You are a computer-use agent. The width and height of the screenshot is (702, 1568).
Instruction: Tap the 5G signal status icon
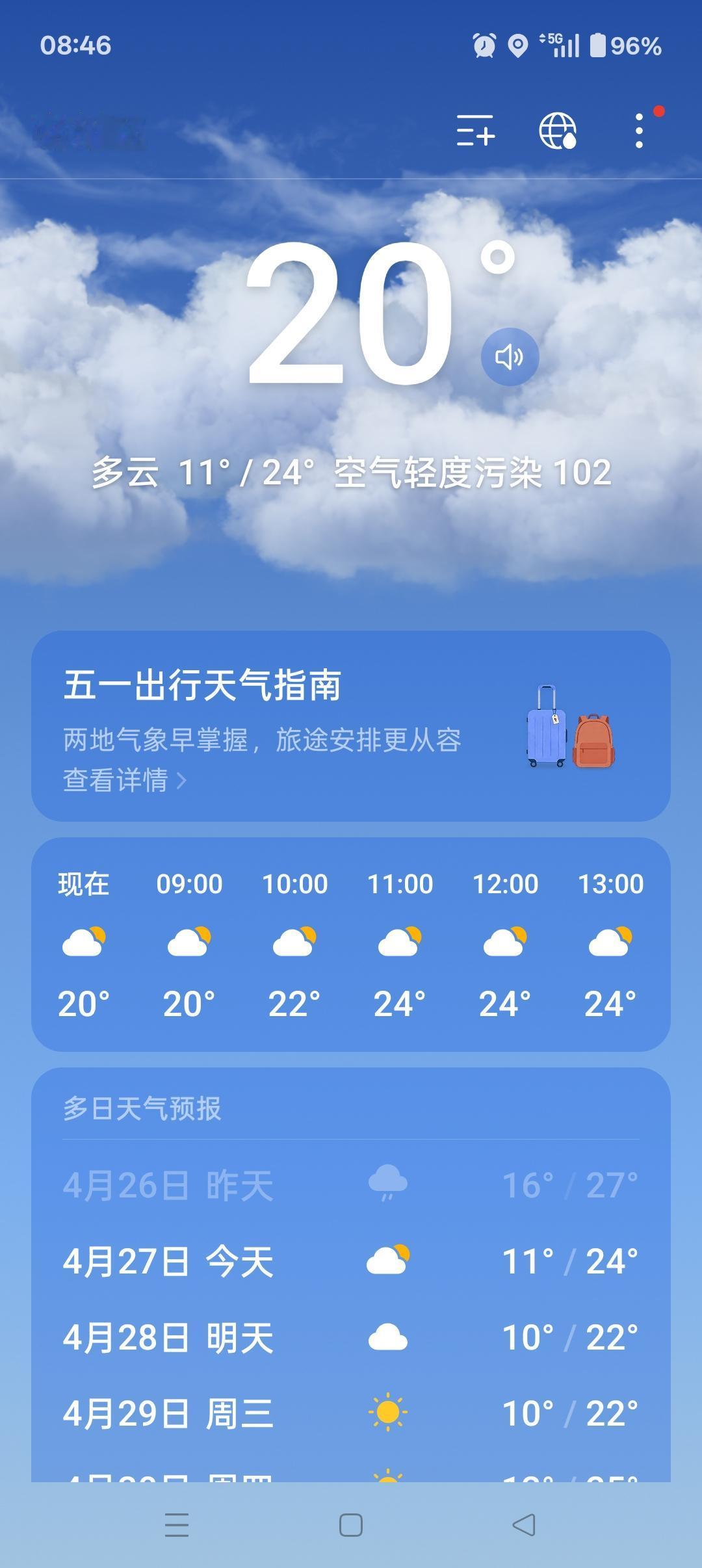(561, 44)
